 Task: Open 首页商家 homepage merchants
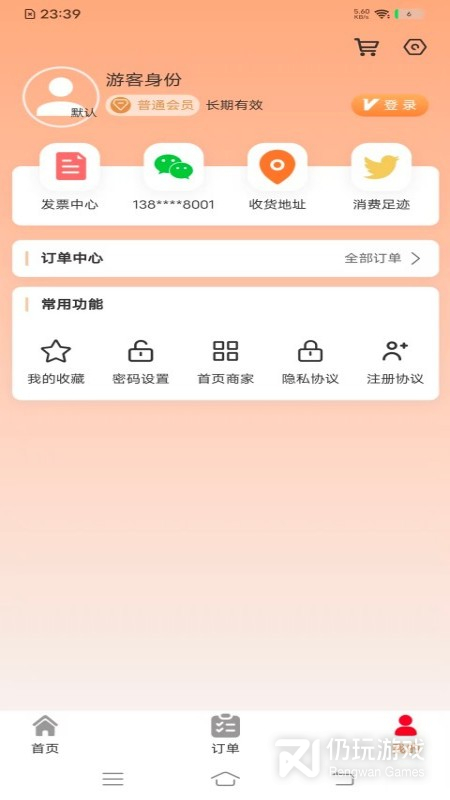[x=226, y=362]
